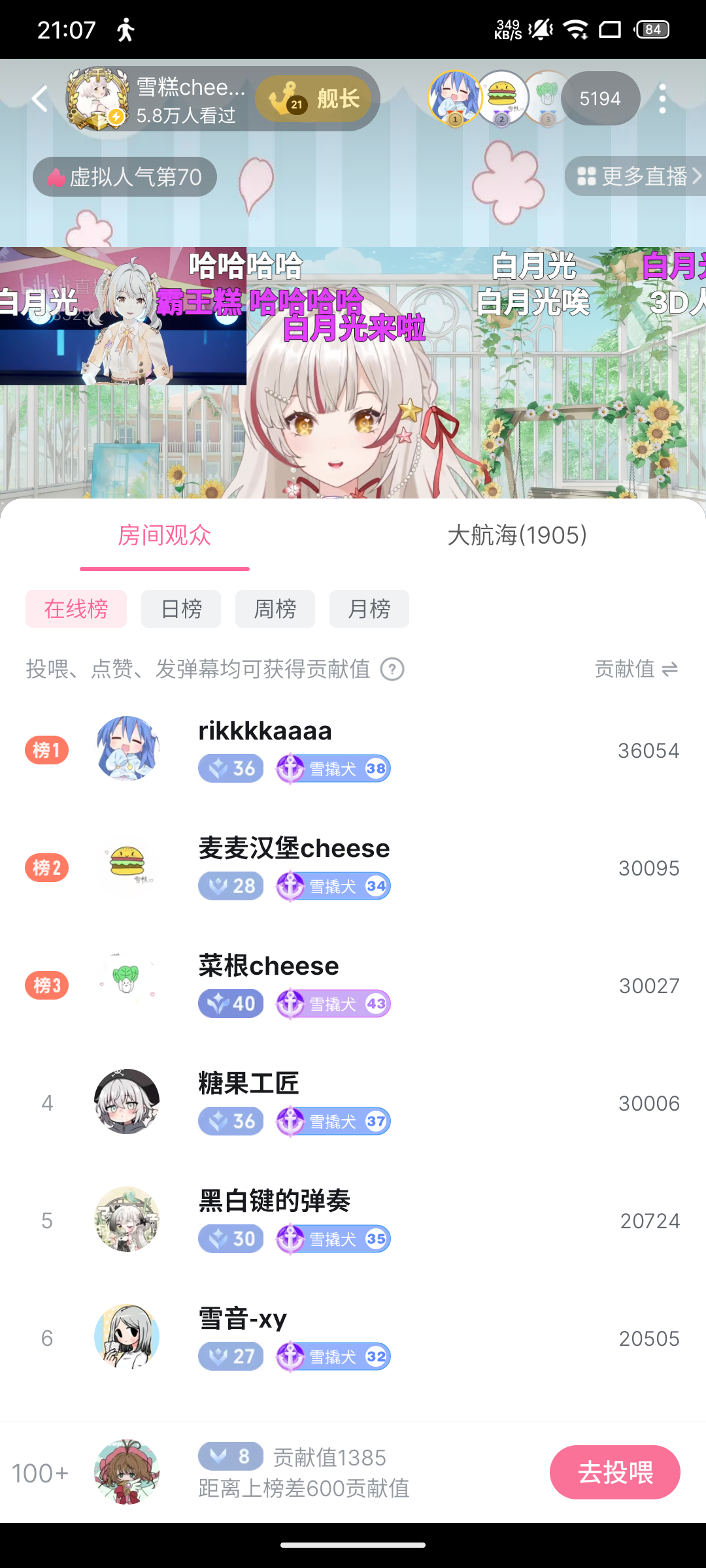
Task: Switch to the 大航海(1905) tab
Action: 516,535
